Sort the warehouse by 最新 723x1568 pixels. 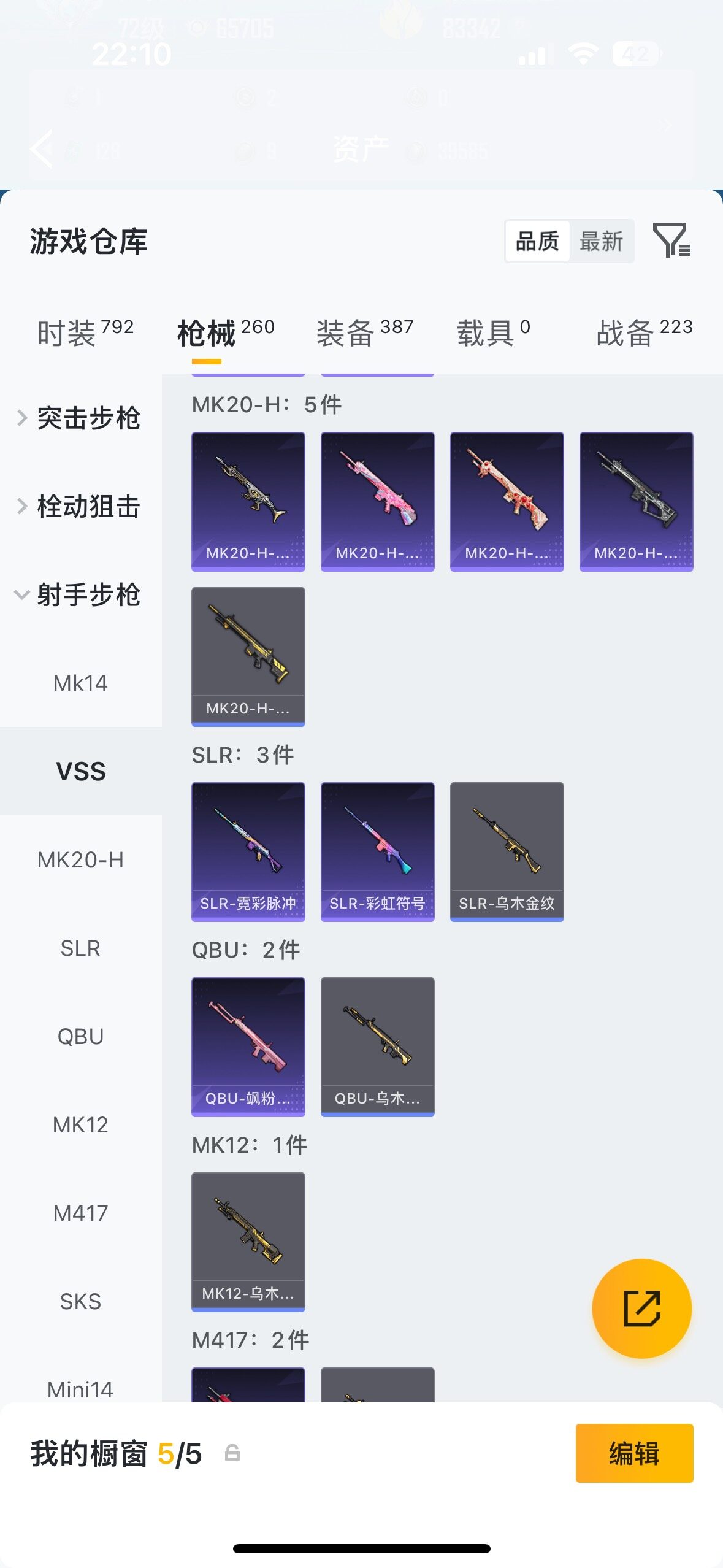coord(601,241)
